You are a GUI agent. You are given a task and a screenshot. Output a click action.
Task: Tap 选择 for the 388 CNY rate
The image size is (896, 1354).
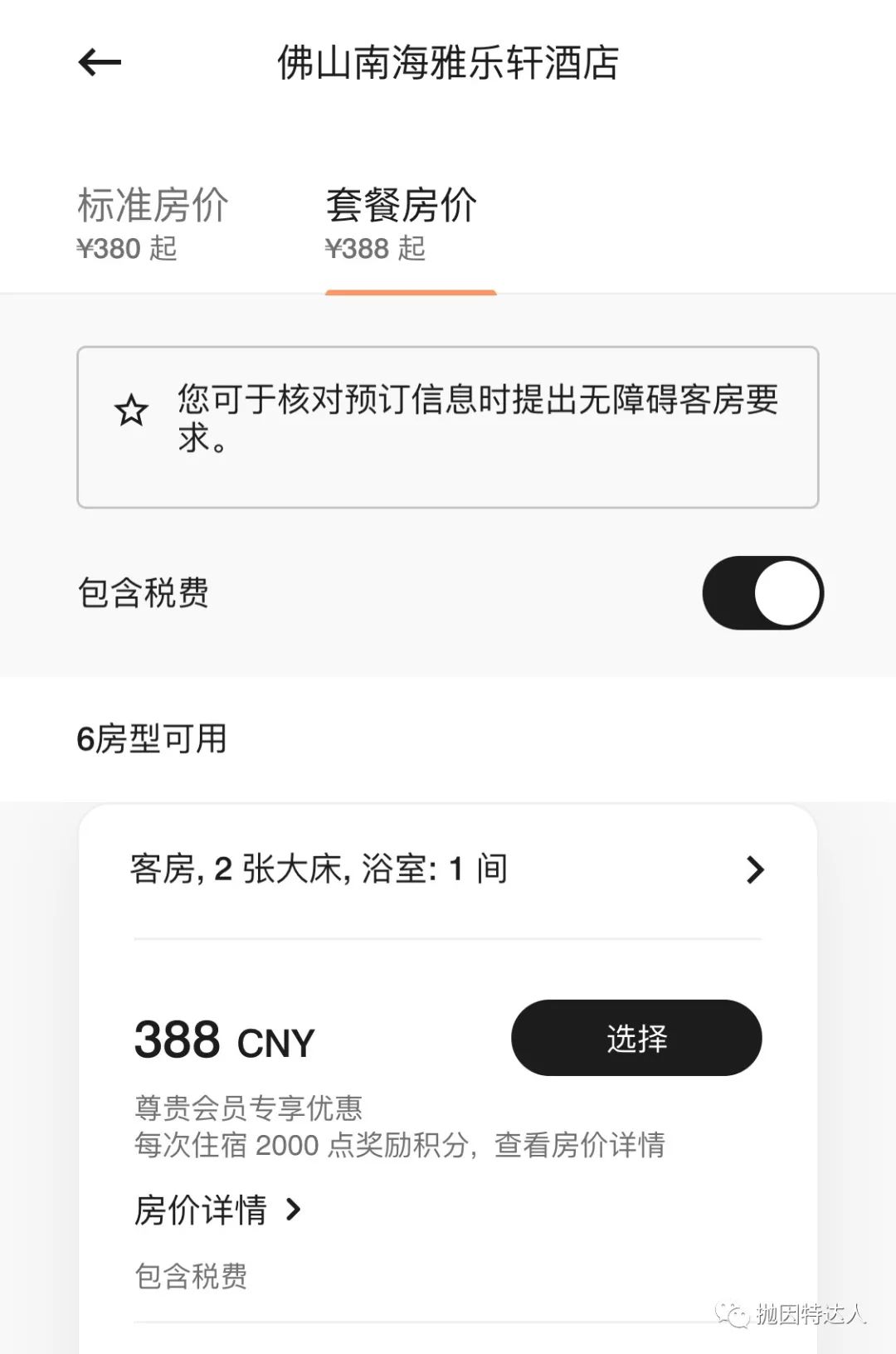coord(636,1038)
